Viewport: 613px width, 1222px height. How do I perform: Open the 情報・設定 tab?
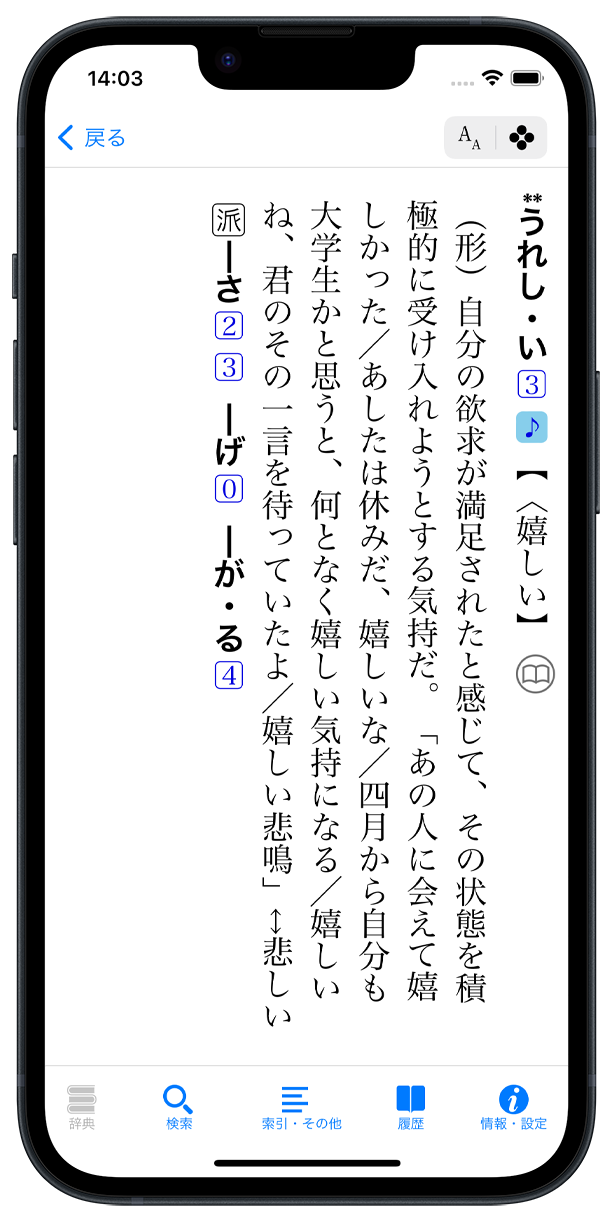[x=513, y=1107]
